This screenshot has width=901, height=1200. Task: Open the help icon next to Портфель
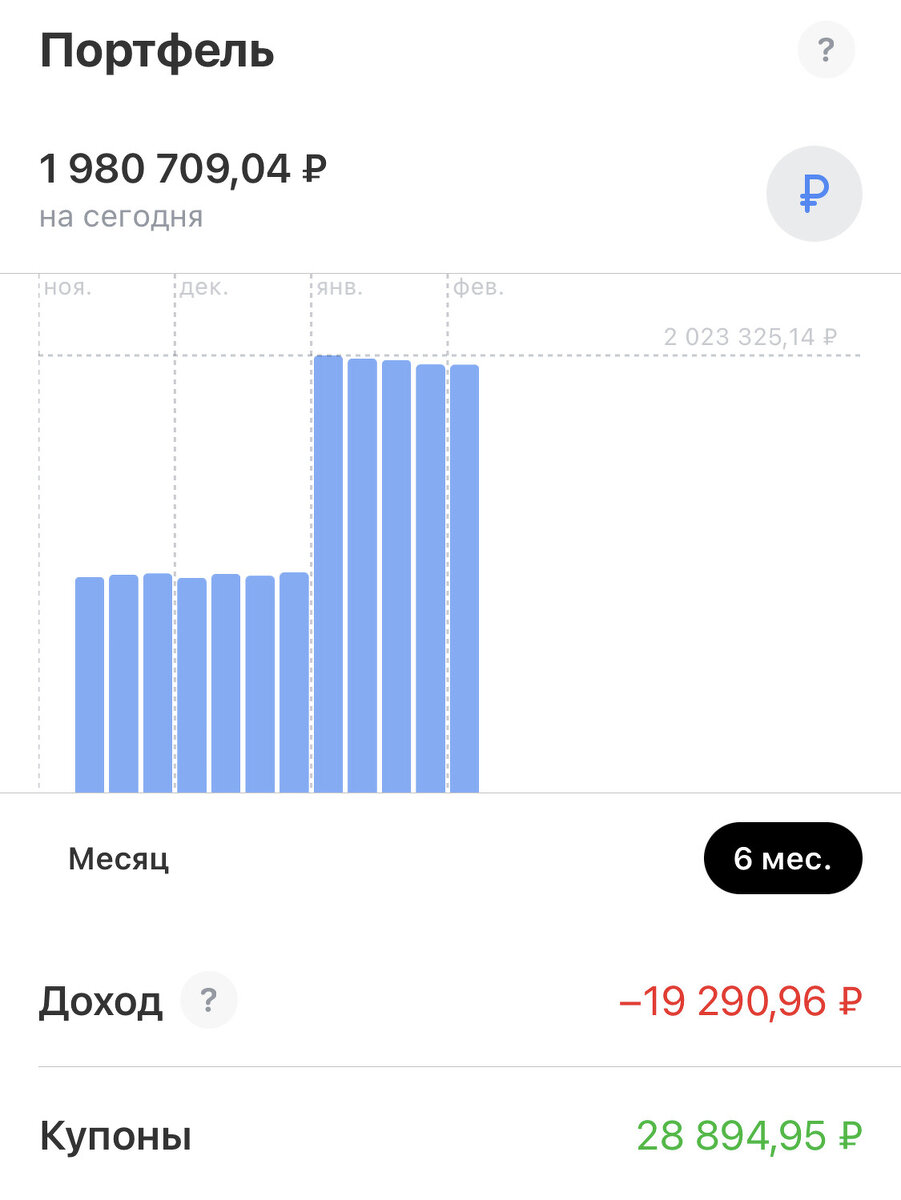pyautogui.click(x=826, y=49)
